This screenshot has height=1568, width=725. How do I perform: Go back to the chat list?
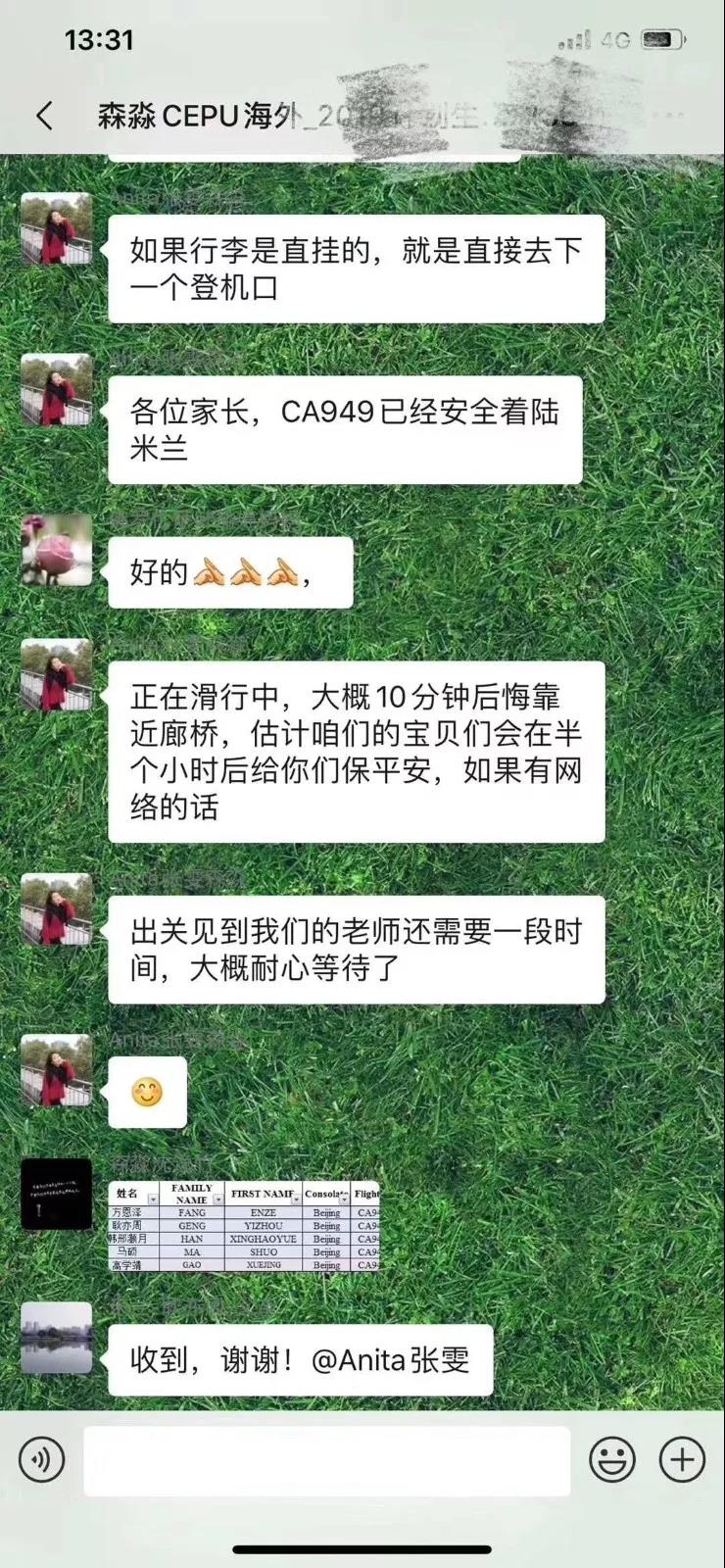(x=44, y=116)
